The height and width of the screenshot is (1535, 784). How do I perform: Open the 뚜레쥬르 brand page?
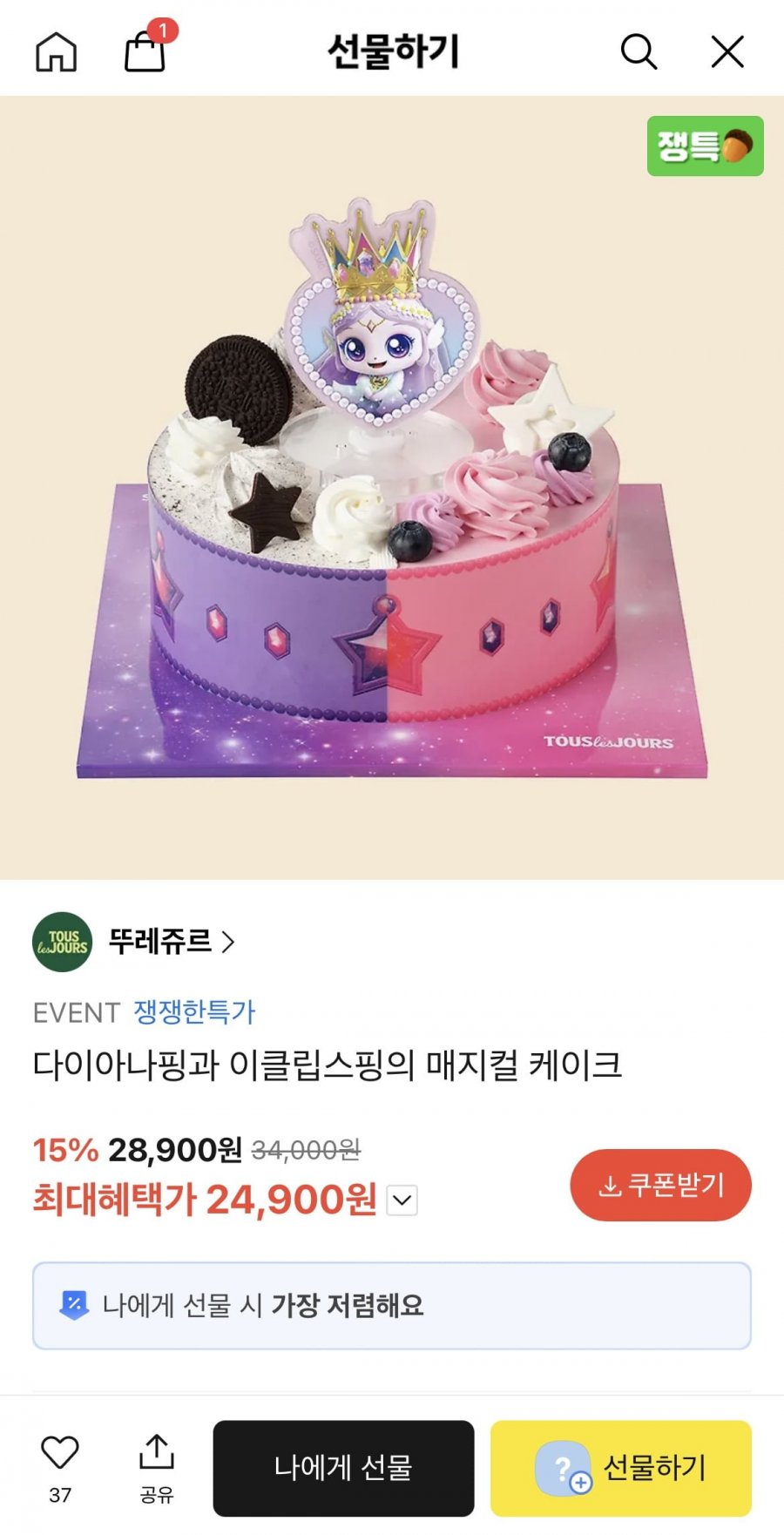[171, 942]
